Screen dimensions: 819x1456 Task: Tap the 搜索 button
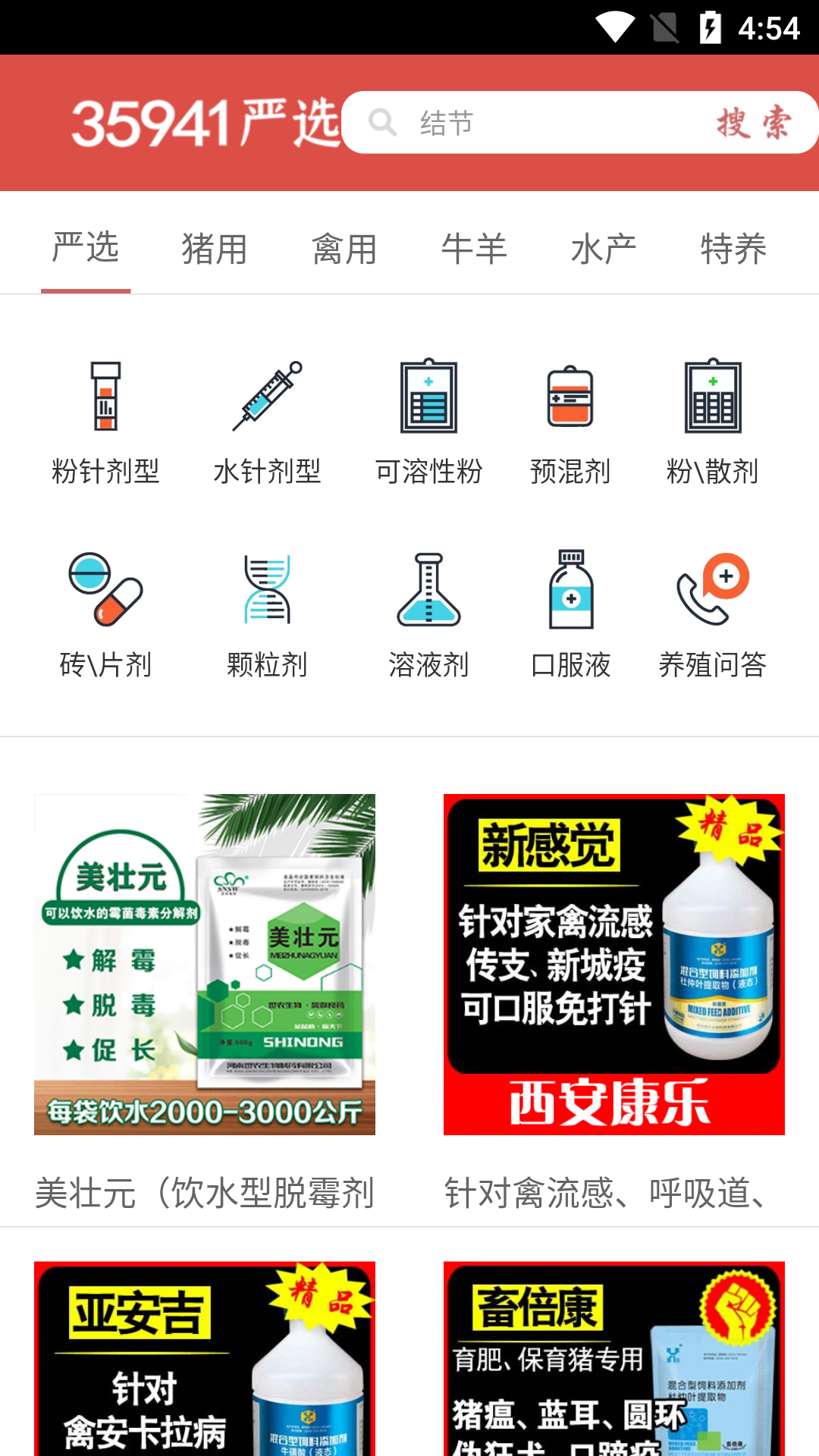pyautogui.click(x=754, y=123)
